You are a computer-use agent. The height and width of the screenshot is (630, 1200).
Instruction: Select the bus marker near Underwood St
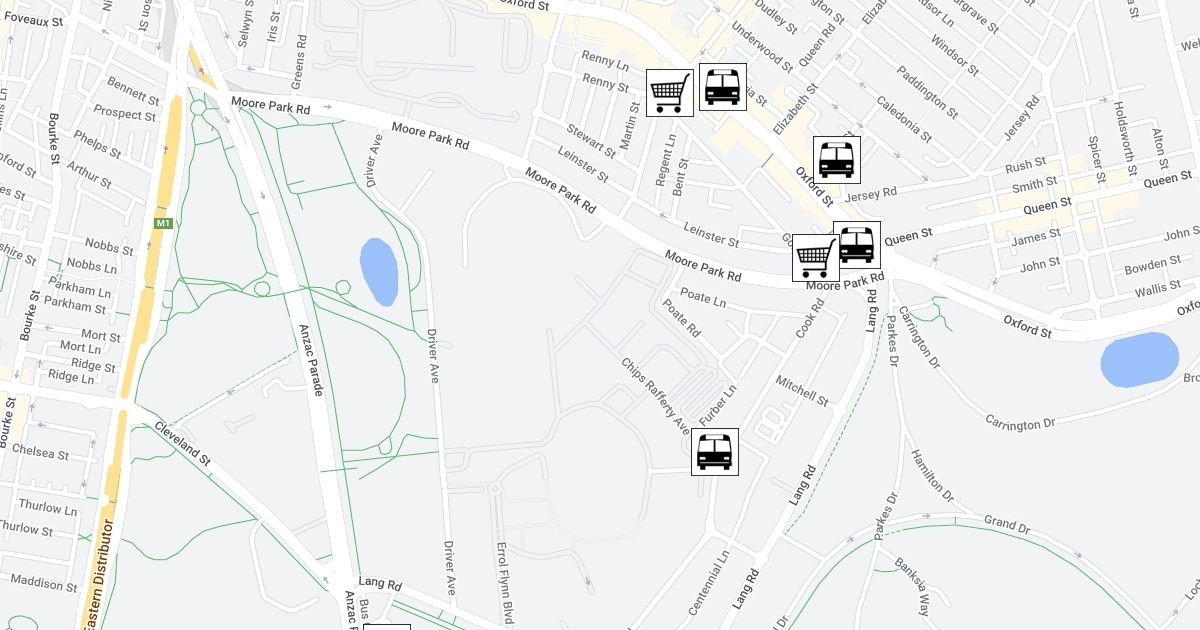(722, 87)
